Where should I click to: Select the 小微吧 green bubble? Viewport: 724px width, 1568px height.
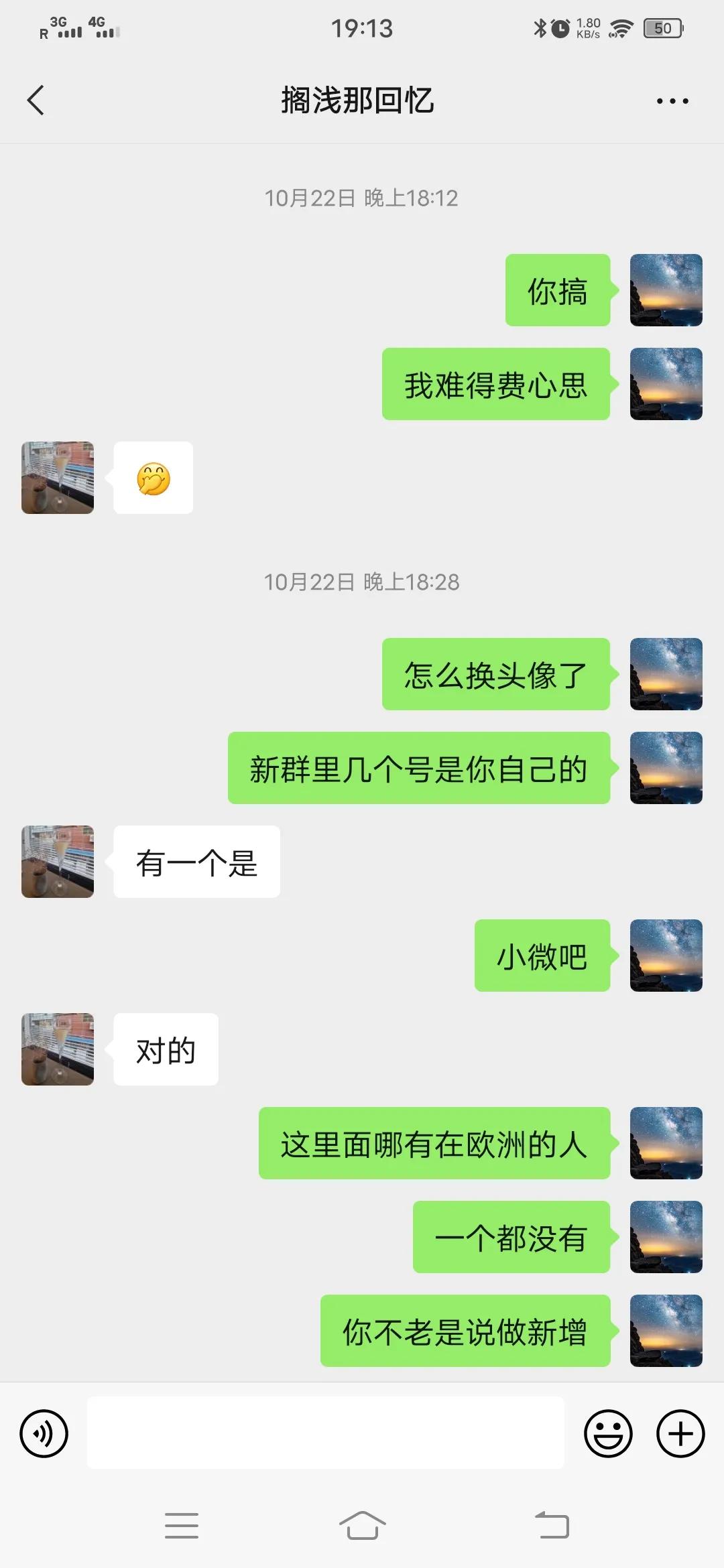tap(542, 956)
